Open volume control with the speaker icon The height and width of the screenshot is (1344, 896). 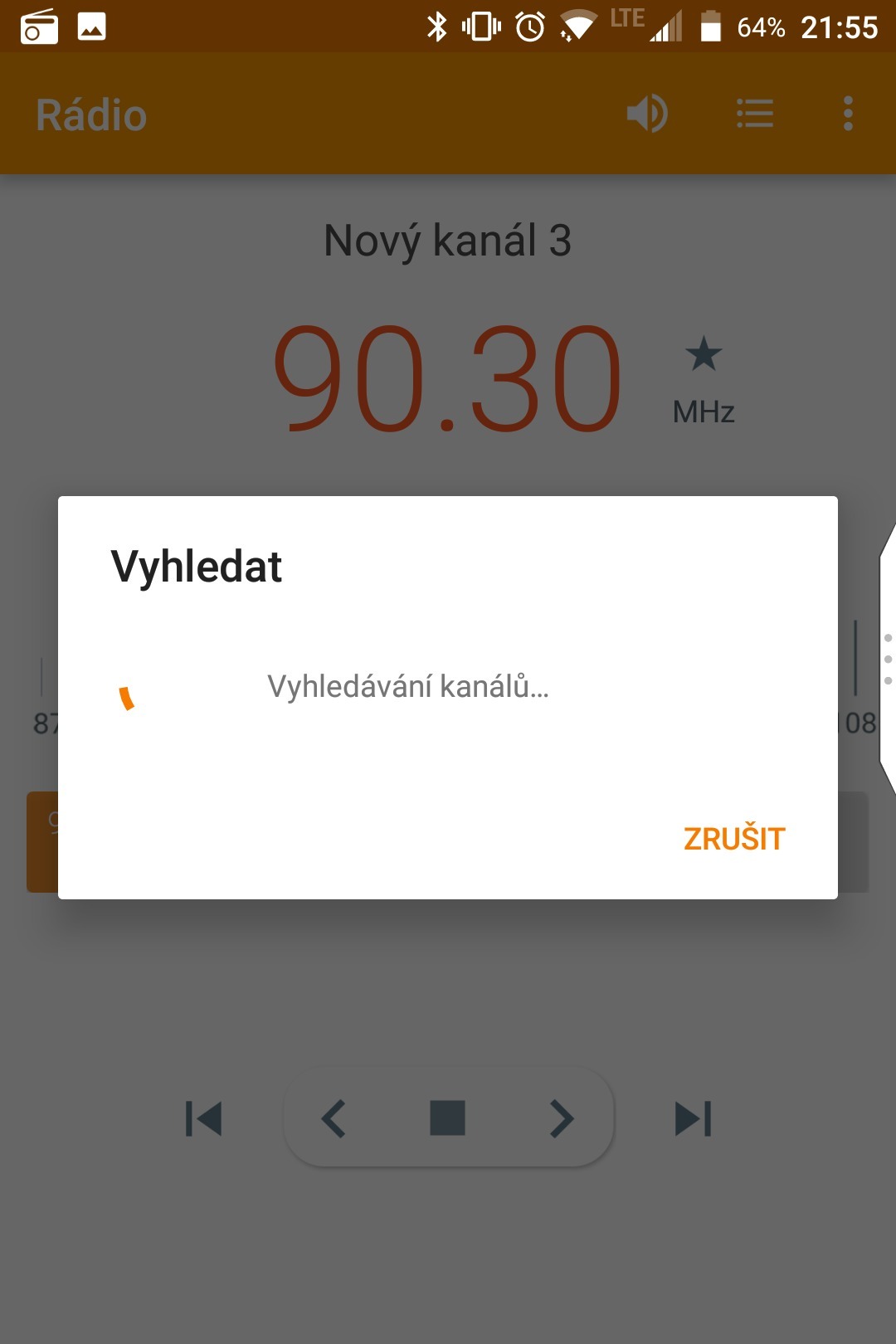click(646, 113)
